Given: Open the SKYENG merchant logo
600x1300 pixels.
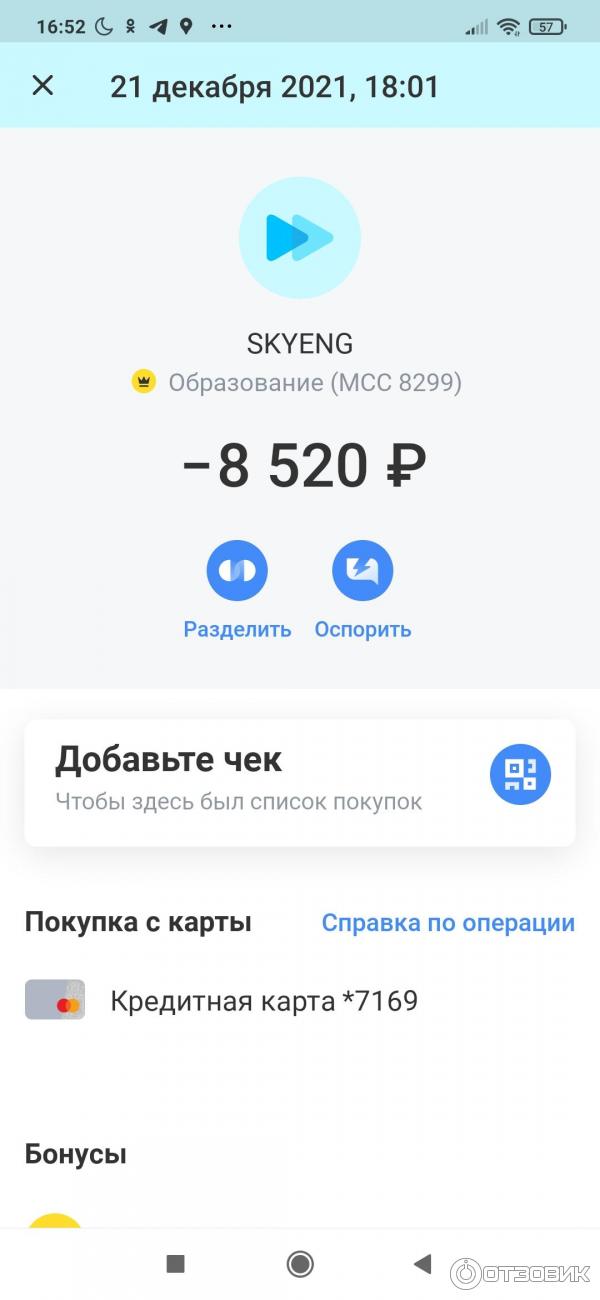Looking at the screenshot, I should [299, 238].
